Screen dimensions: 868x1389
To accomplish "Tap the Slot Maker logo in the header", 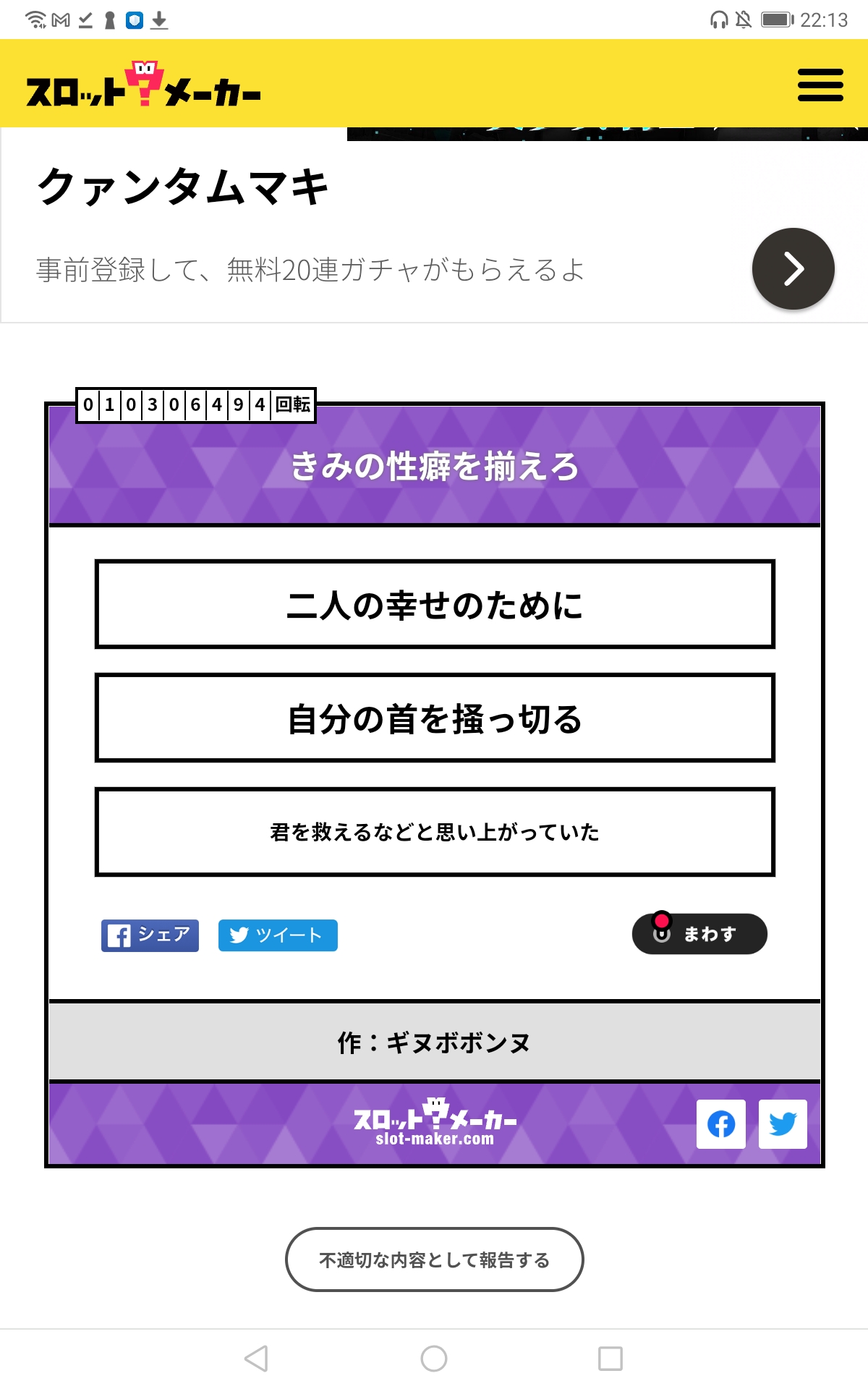I will point(143,85).
